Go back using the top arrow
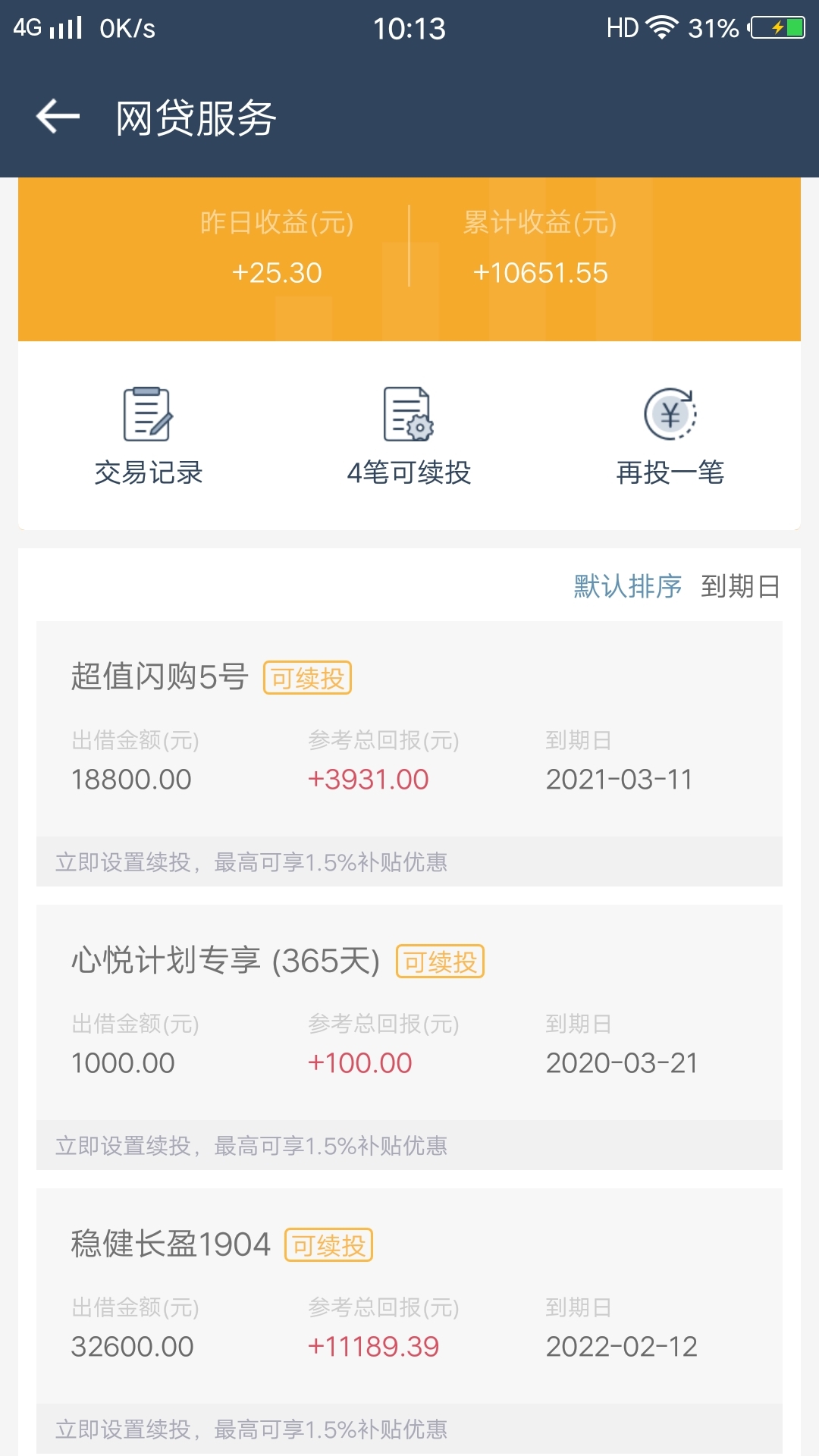Screen dimensions: 819x1456 click(58, 117)
